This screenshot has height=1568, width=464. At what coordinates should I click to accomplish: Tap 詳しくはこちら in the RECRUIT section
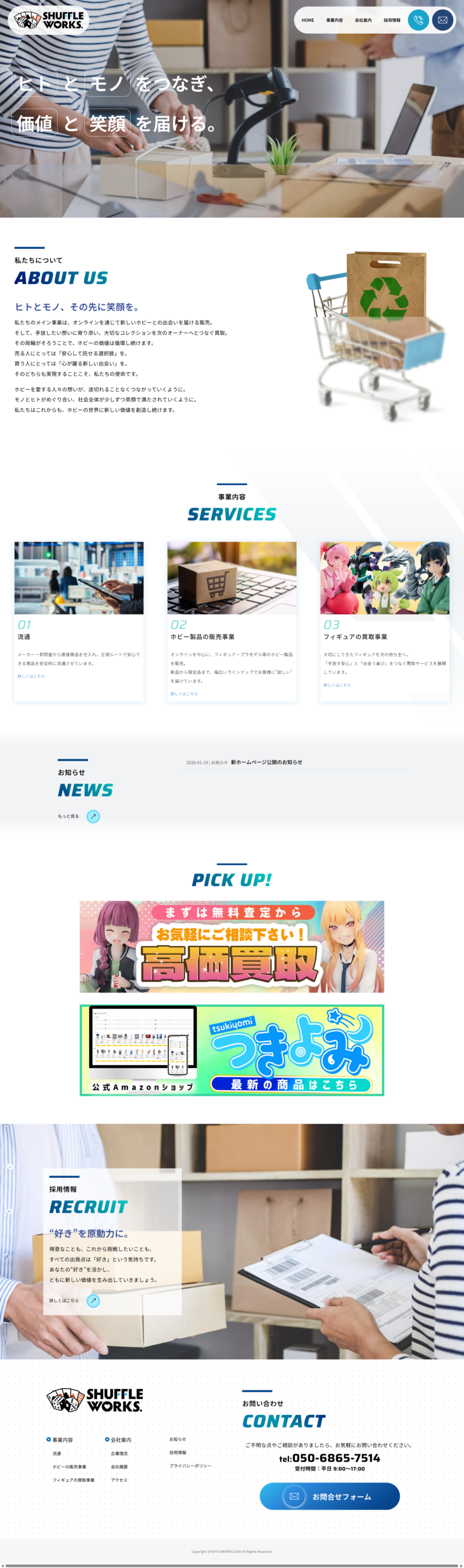[x=93, y=1300]
